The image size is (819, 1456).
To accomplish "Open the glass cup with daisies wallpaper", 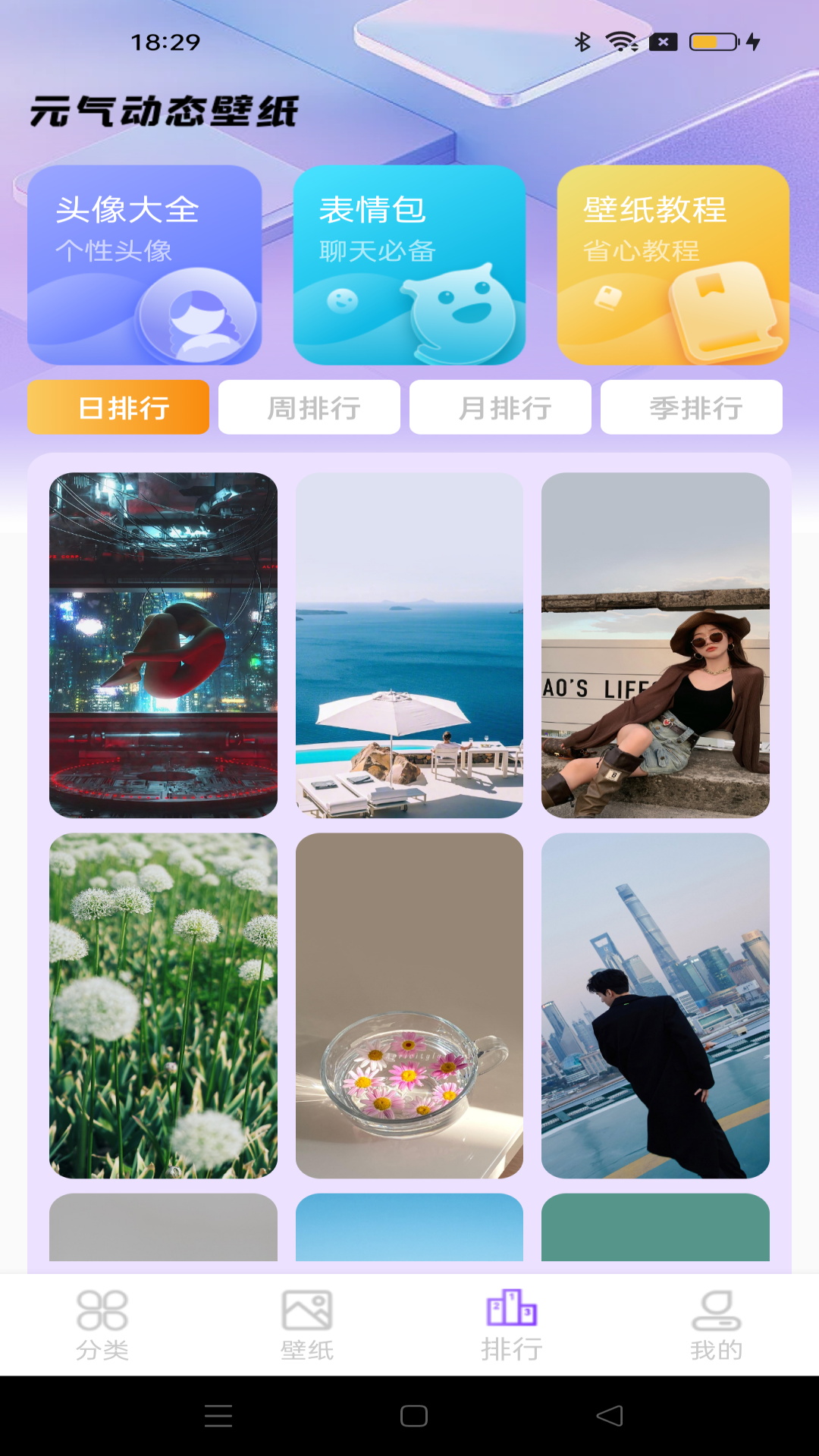I will 409,1006.
